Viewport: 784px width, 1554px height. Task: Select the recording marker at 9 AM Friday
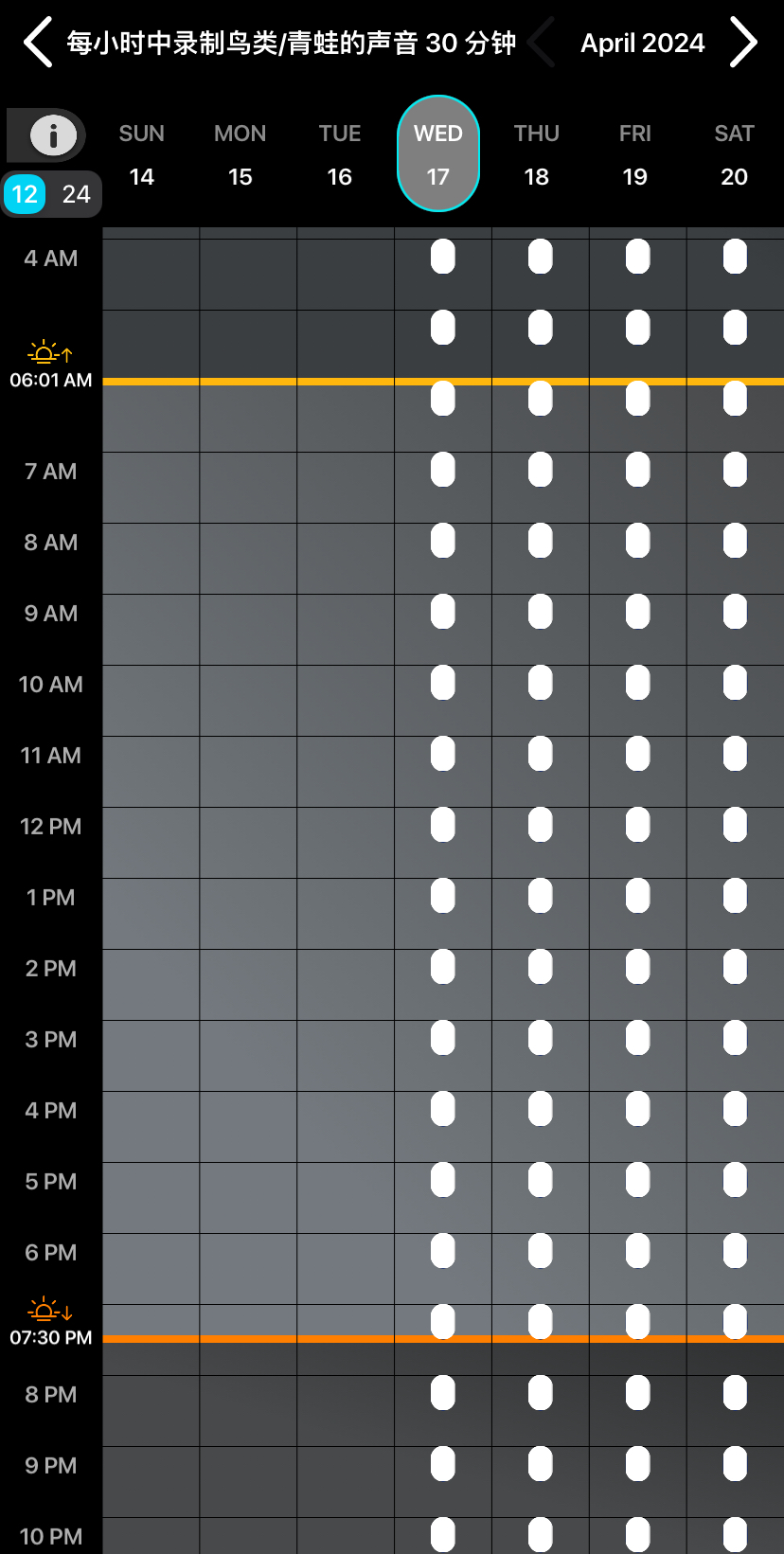[636, 612]
